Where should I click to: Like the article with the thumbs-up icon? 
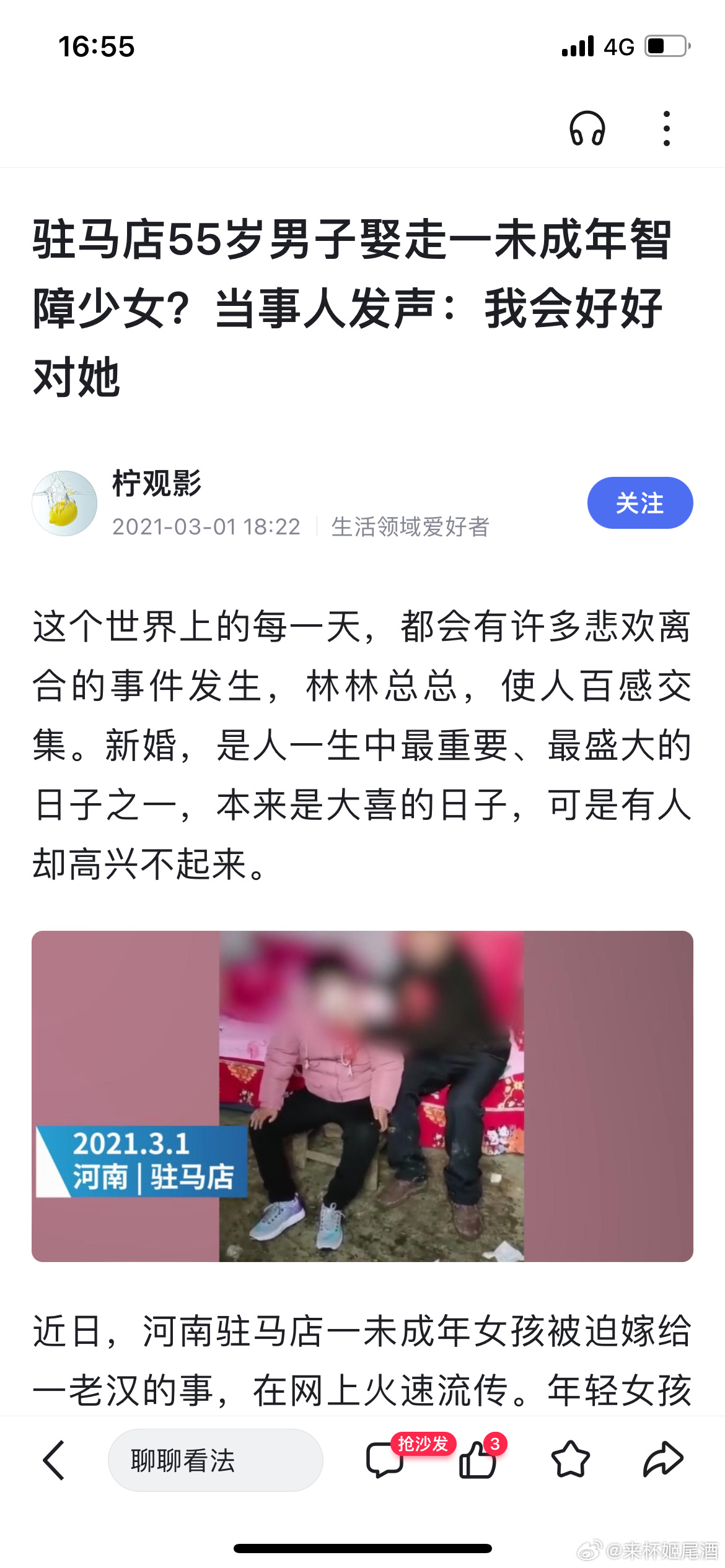[477, 1460]
